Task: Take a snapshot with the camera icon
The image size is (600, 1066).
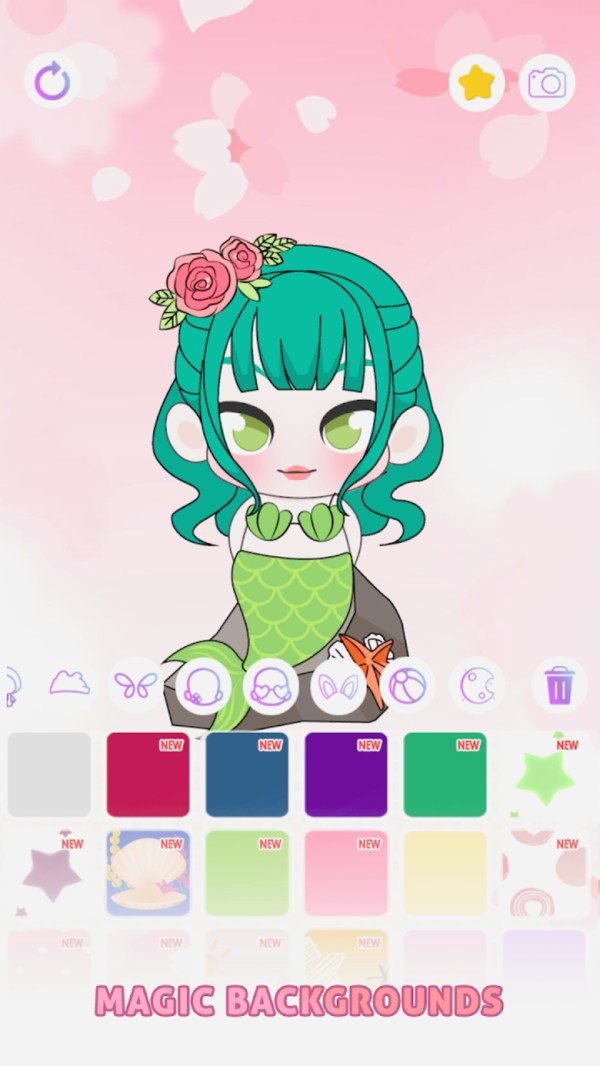Action: tap(547, 83)
